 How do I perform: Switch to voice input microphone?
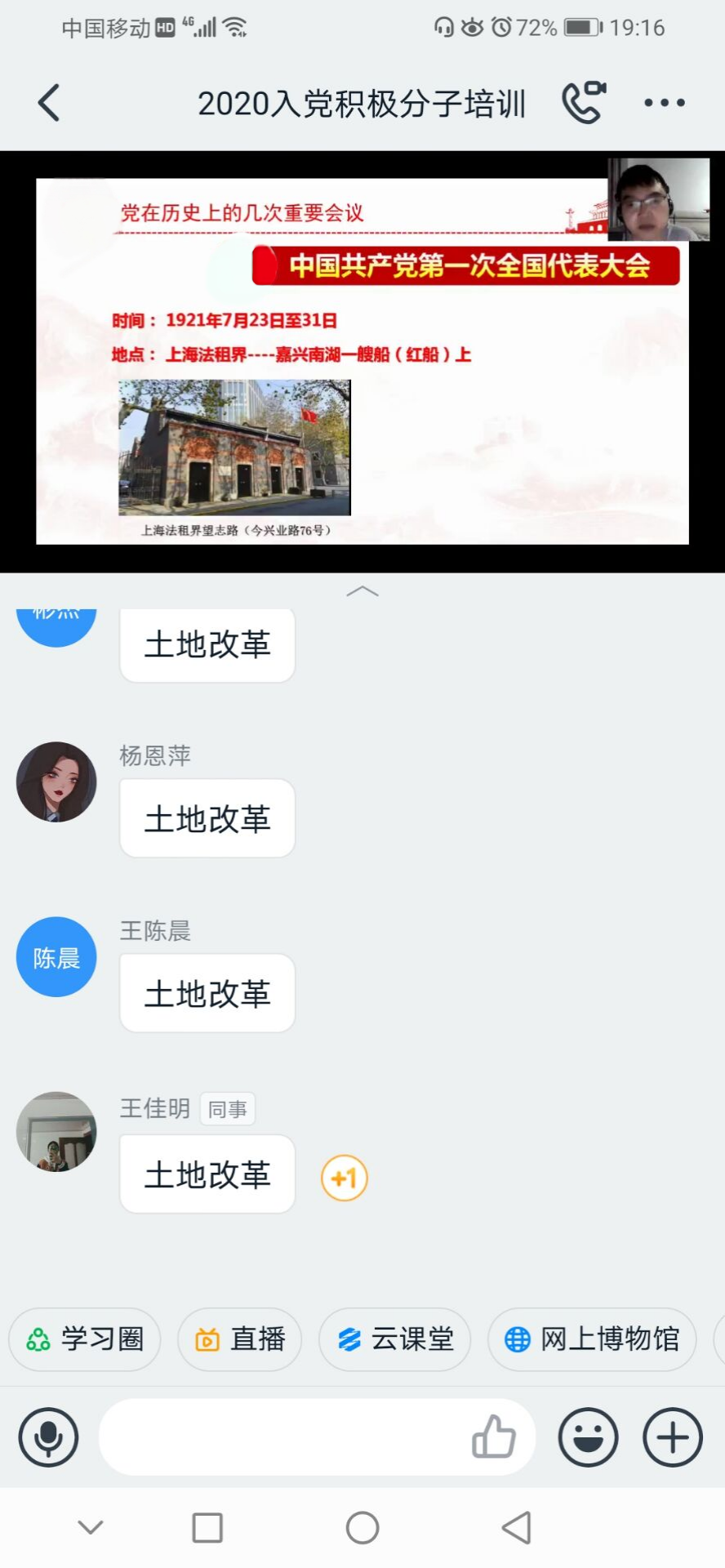coord(49,1437)
